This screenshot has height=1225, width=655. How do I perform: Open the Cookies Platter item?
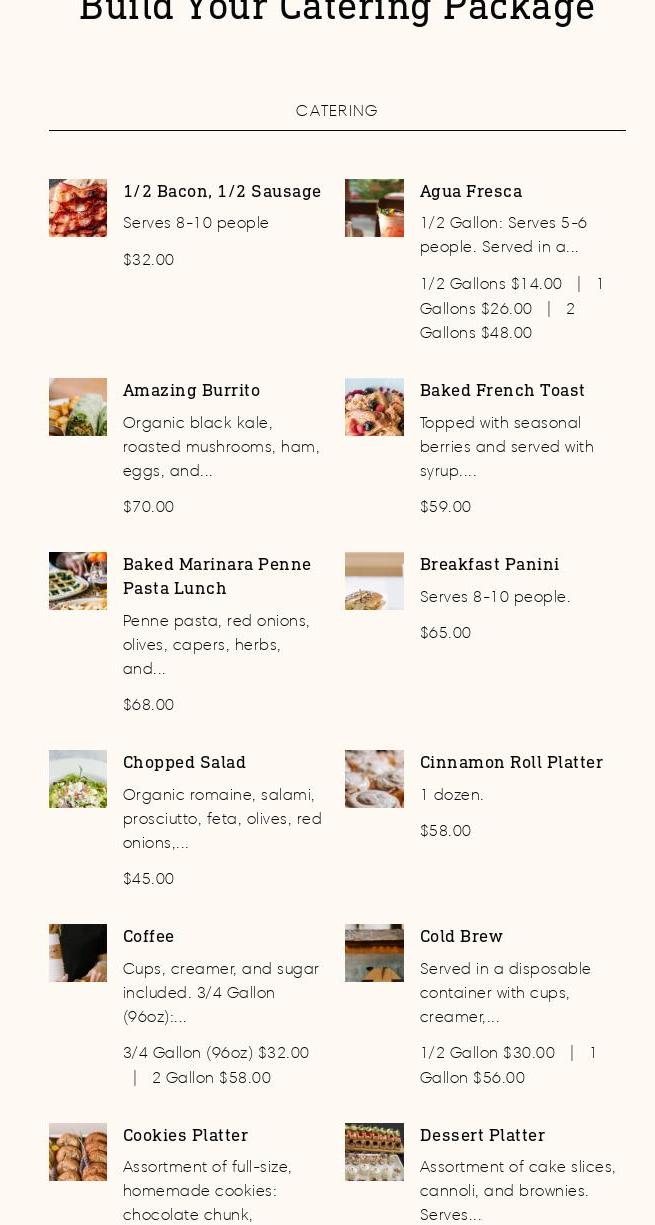pyautogui.click(x=185, y=1135)
